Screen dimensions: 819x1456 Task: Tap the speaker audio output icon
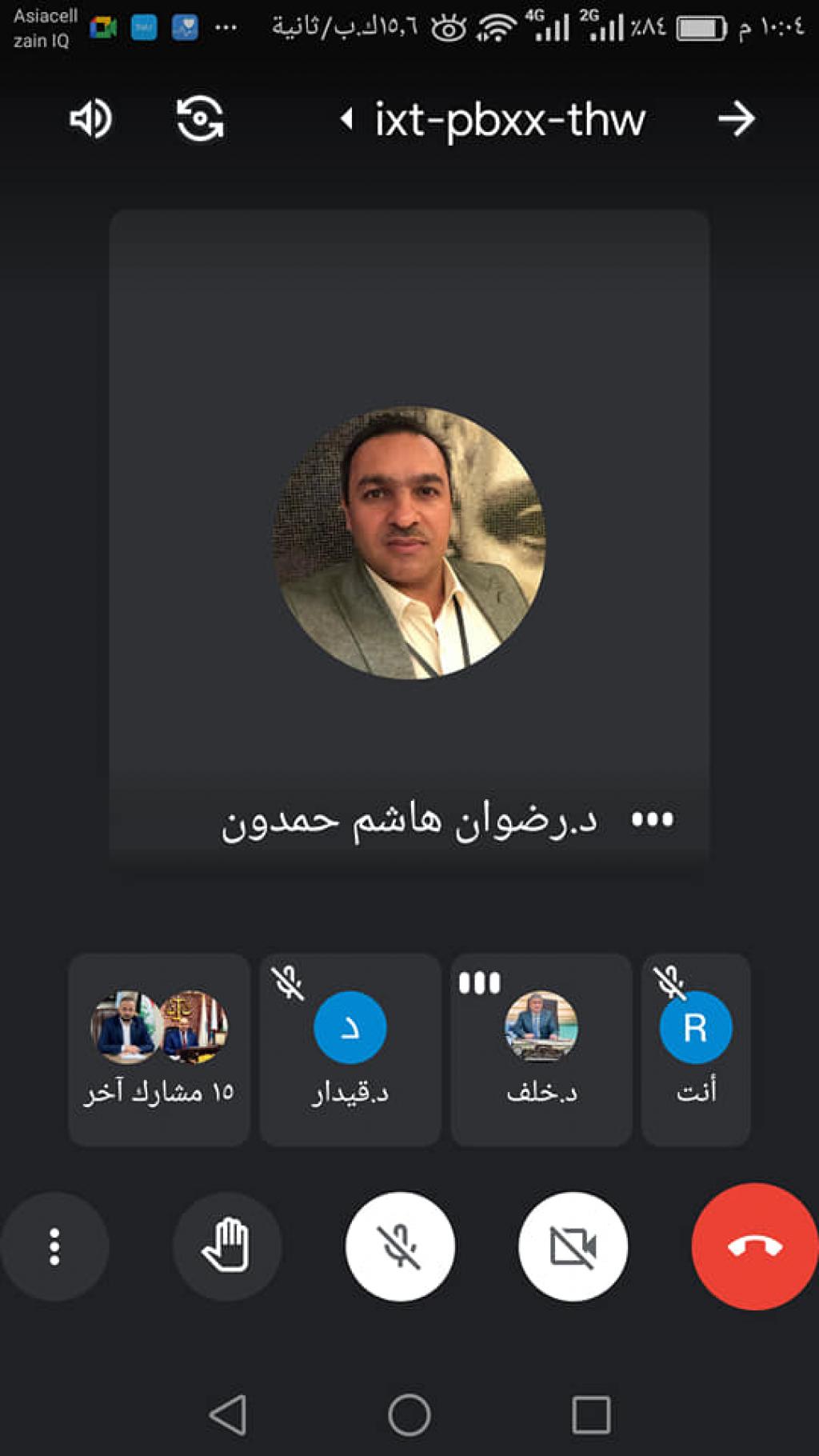tap(90, 119)
